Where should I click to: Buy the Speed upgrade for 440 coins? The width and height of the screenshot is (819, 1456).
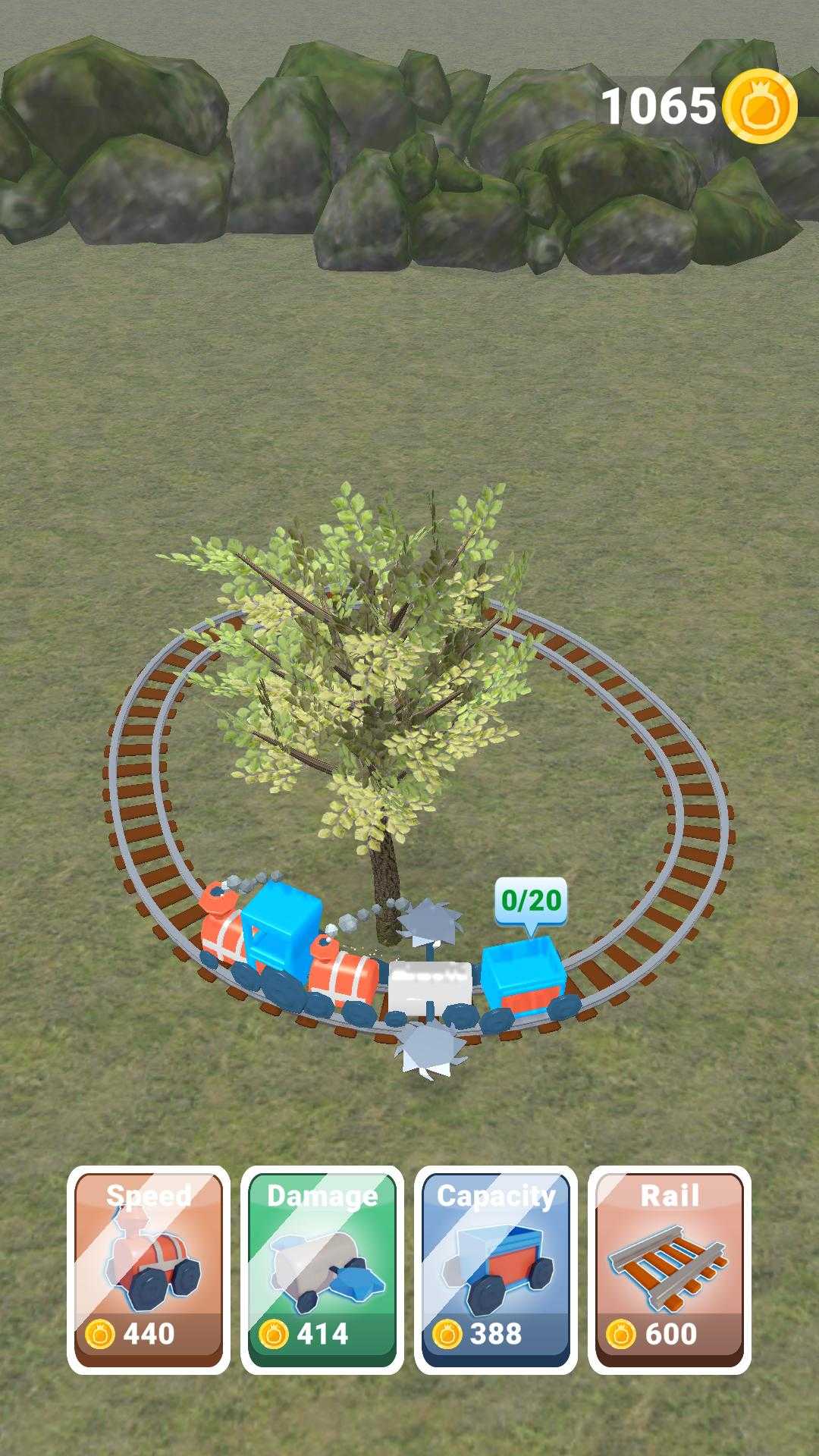(149, 1269)
